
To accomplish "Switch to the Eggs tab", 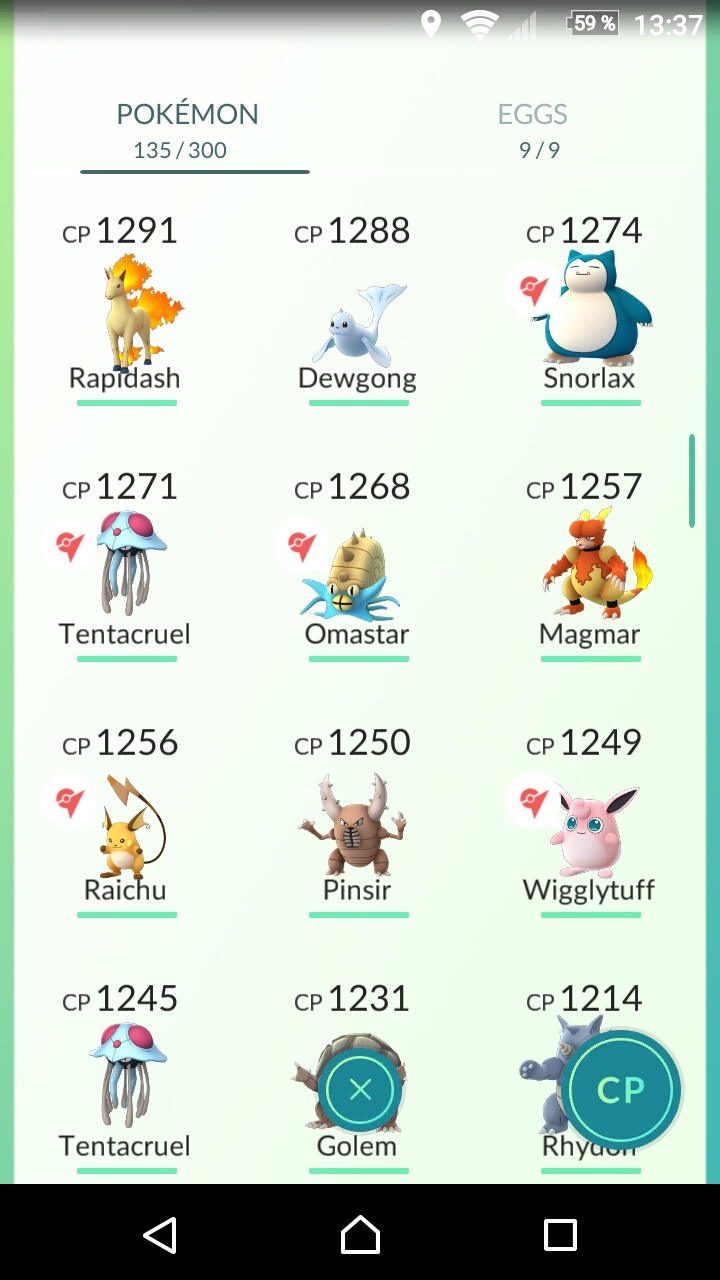I will [533, 130].
